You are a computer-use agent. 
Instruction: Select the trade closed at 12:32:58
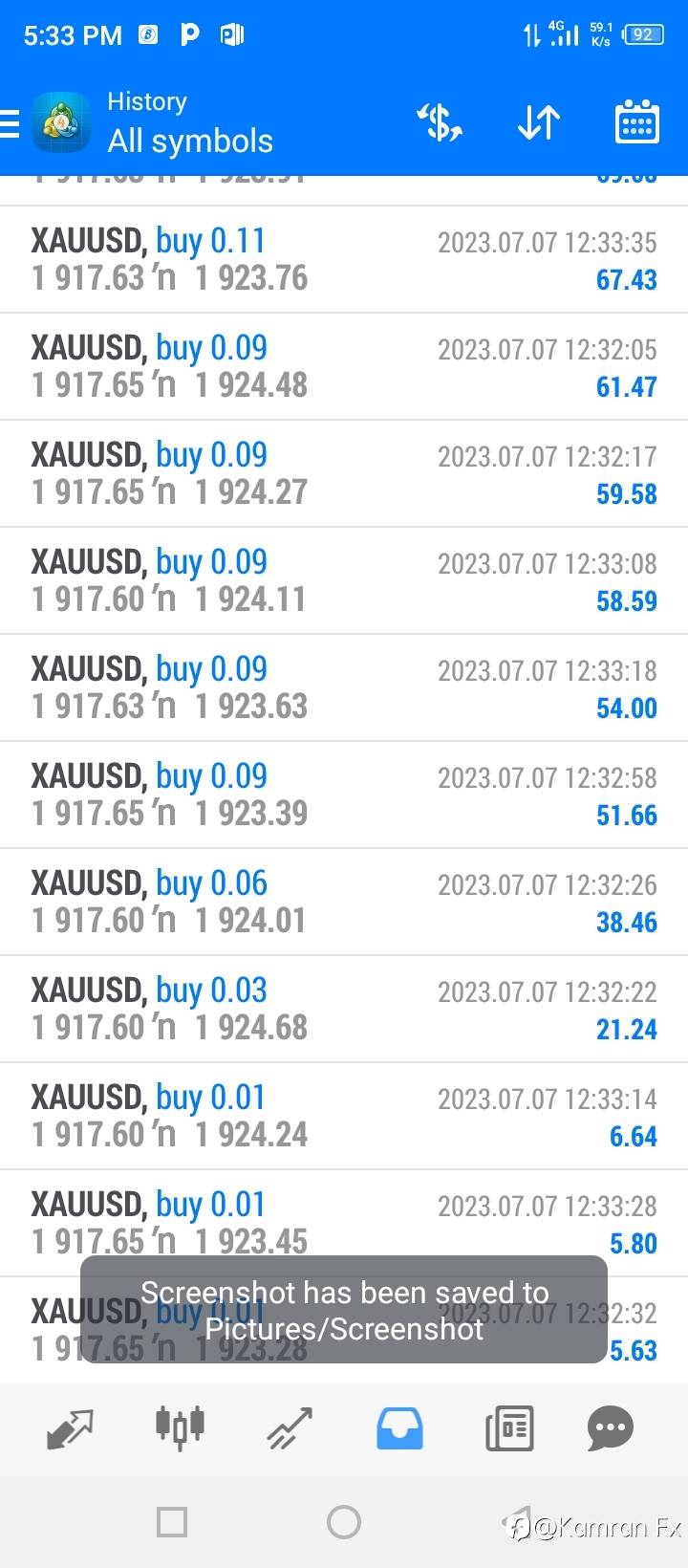pos(344,795)
